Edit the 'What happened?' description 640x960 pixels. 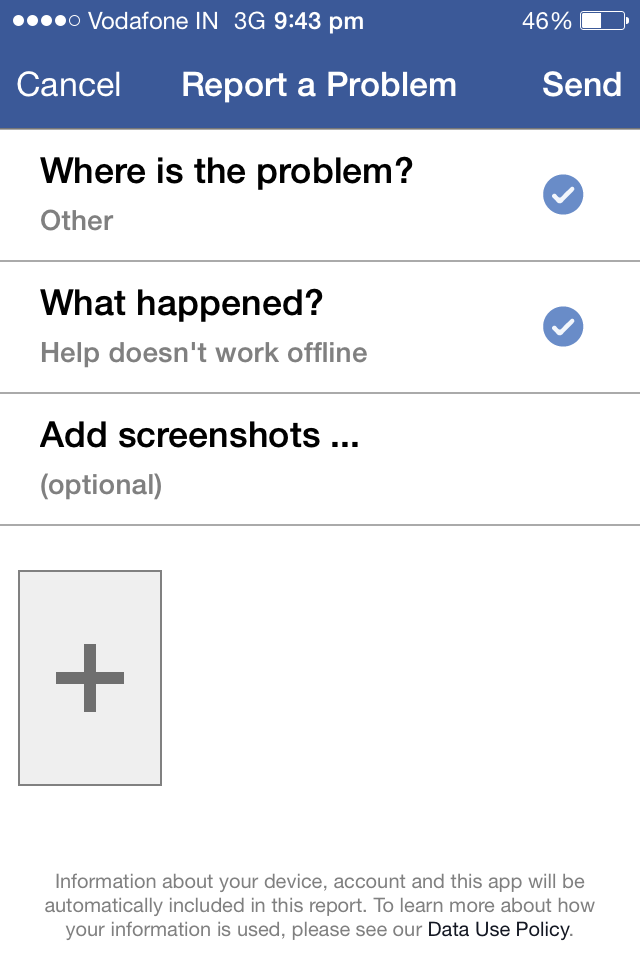tap(300, 327)
